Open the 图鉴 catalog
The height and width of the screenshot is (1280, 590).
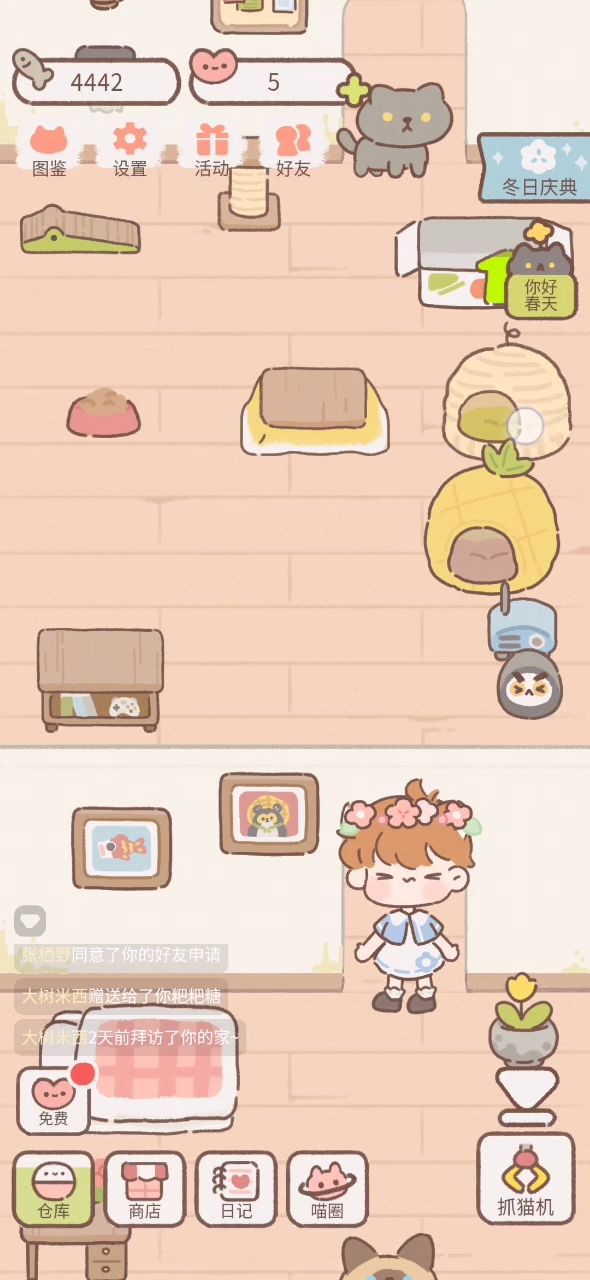coord(49,150)
